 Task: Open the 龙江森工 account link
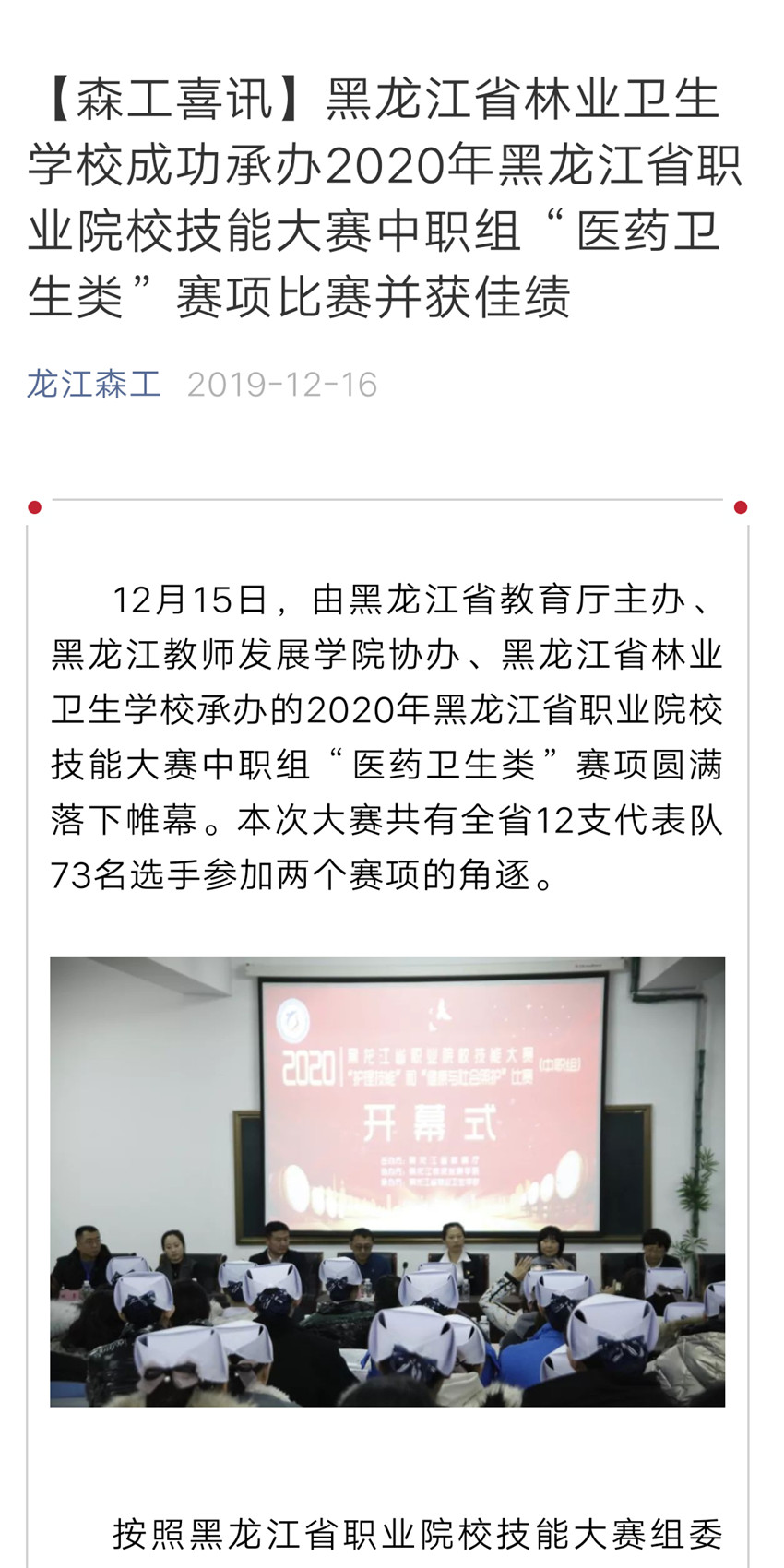pyautogui.click(x=94, y=384)
